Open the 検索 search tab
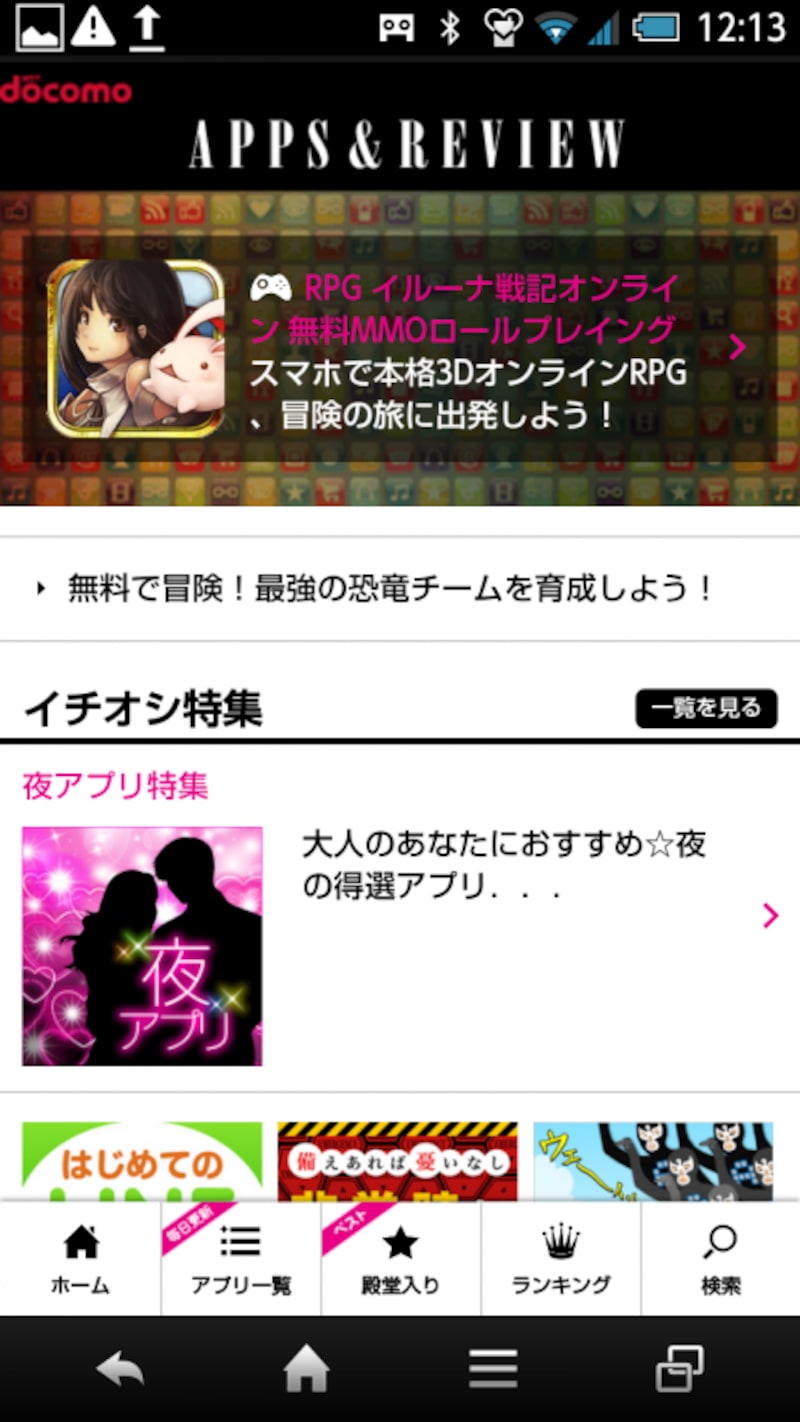This screenshot has height=1422, width=800. tap(720, 1260)
